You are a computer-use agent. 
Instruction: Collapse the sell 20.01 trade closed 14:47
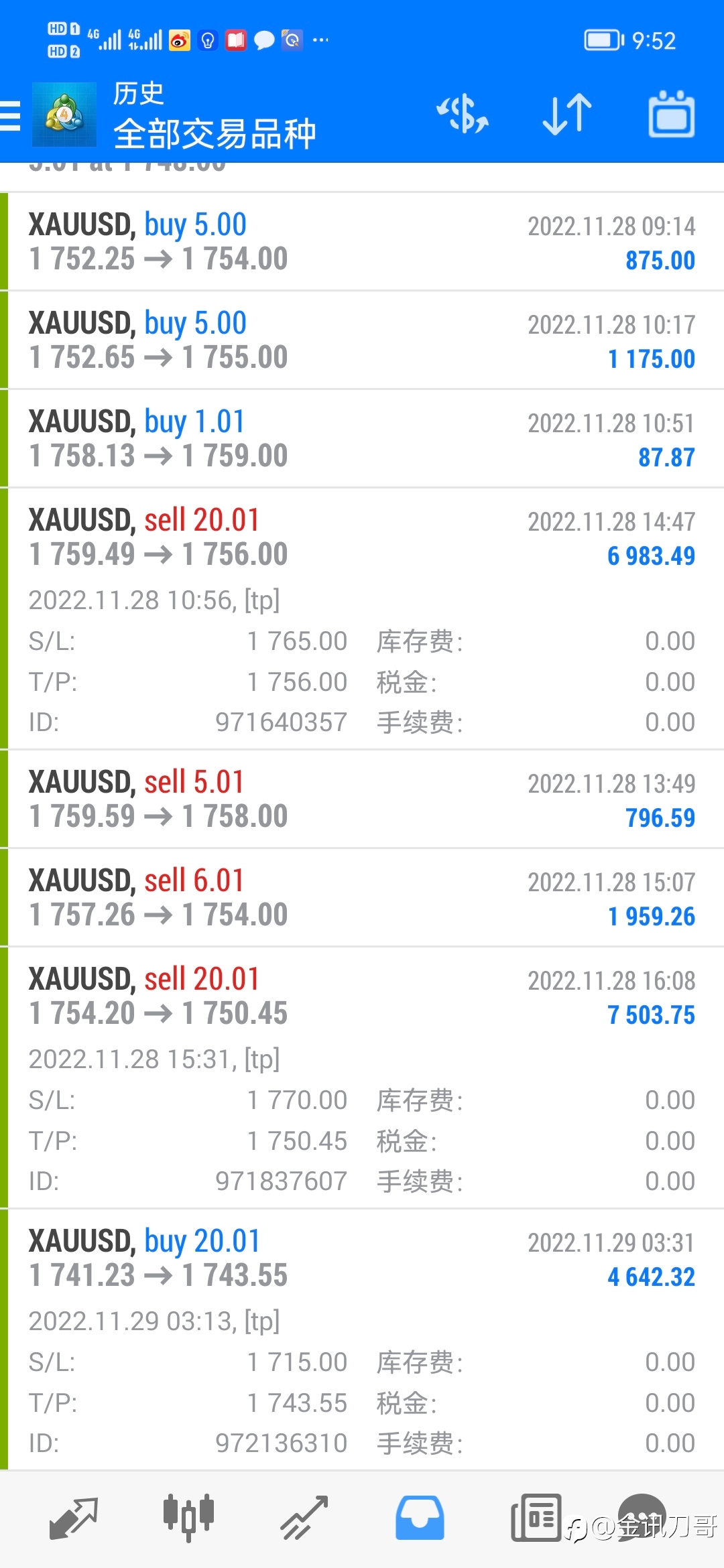[x=362, y=618]
